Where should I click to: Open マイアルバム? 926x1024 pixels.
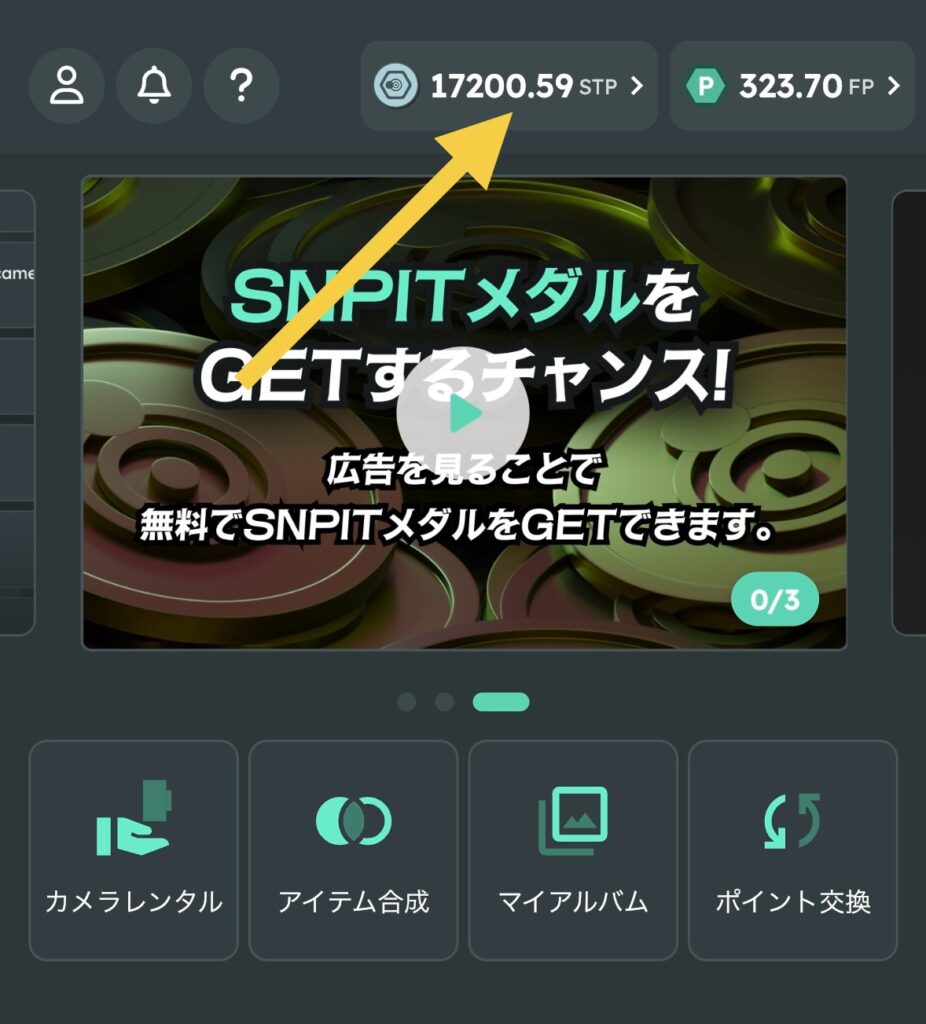(x=573, y=849)
